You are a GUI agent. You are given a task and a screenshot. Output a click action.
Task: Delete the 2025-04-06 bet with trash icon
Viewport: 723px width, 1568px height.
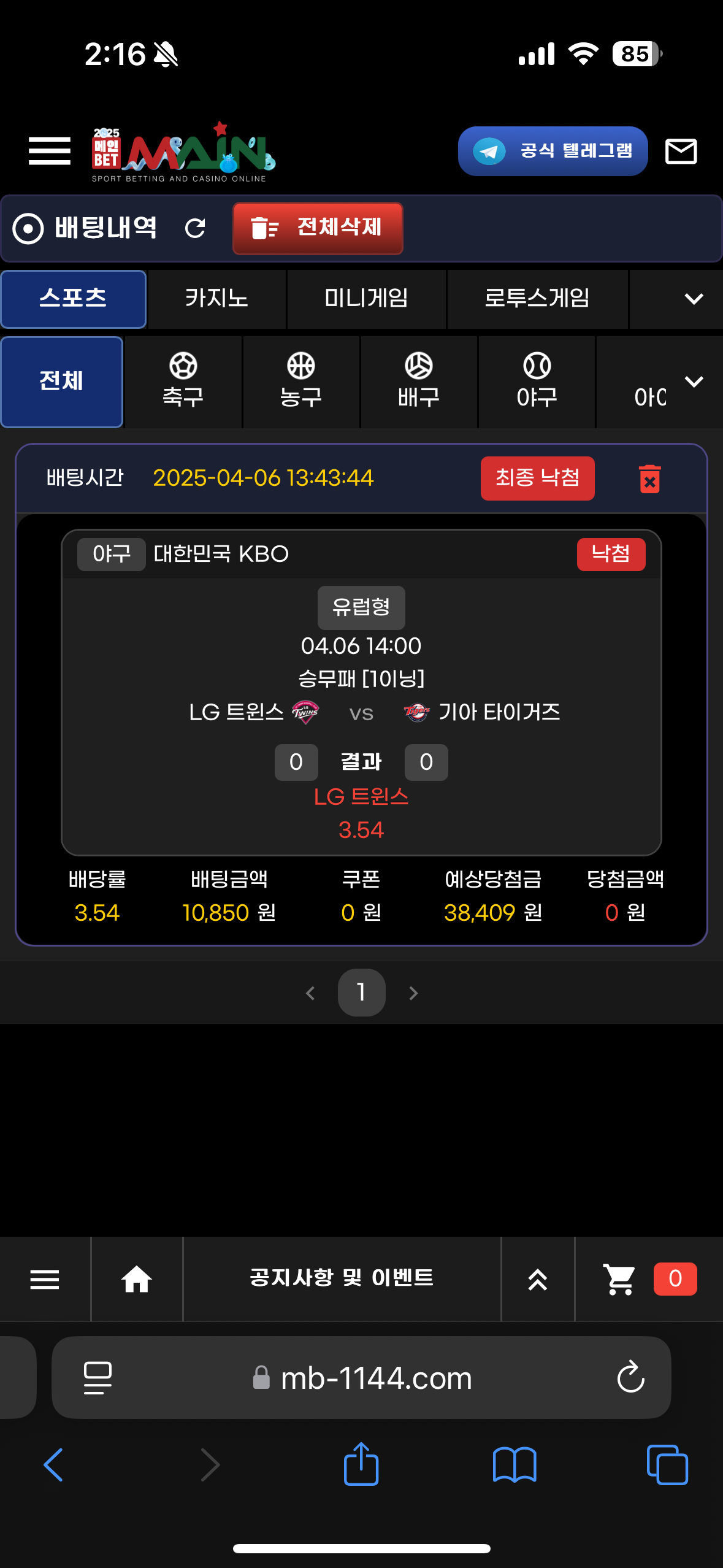649,478
